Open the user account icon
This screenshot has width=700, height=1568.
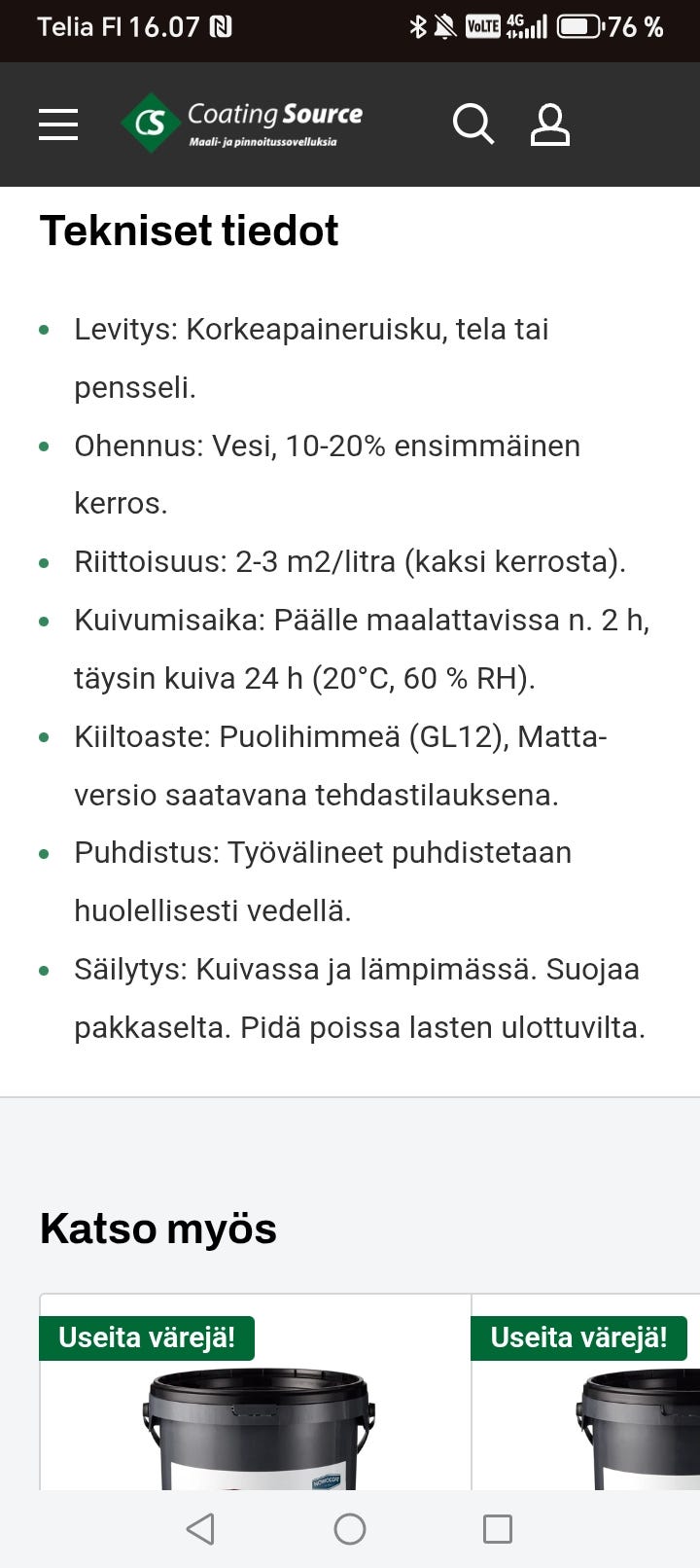[x=550, y=124]
